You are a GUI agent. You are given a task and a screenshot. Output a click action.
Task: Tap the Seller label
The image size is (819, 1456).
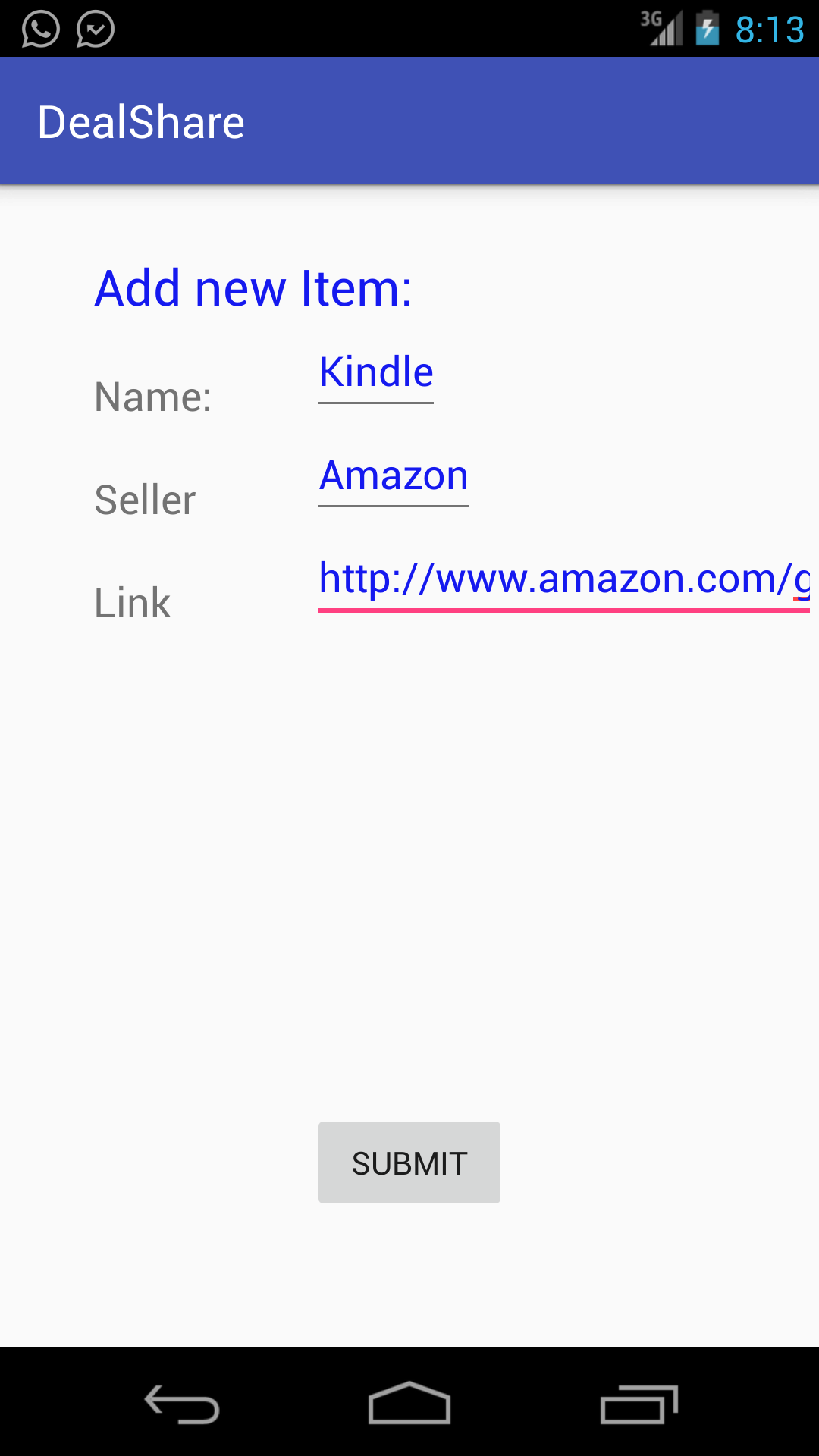[145, 499]
